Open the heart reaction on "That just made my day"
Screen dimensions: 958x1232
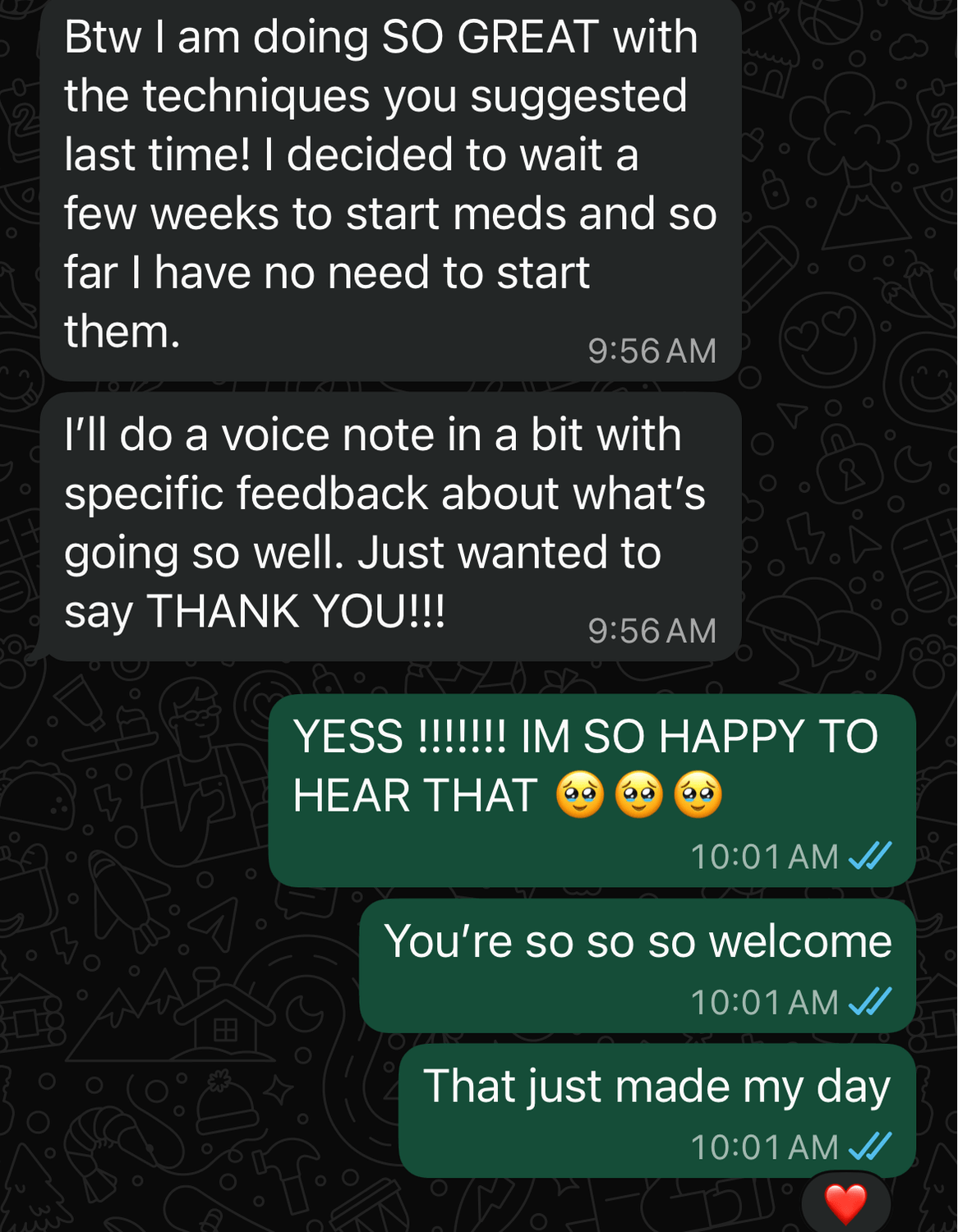point(845,1204)
